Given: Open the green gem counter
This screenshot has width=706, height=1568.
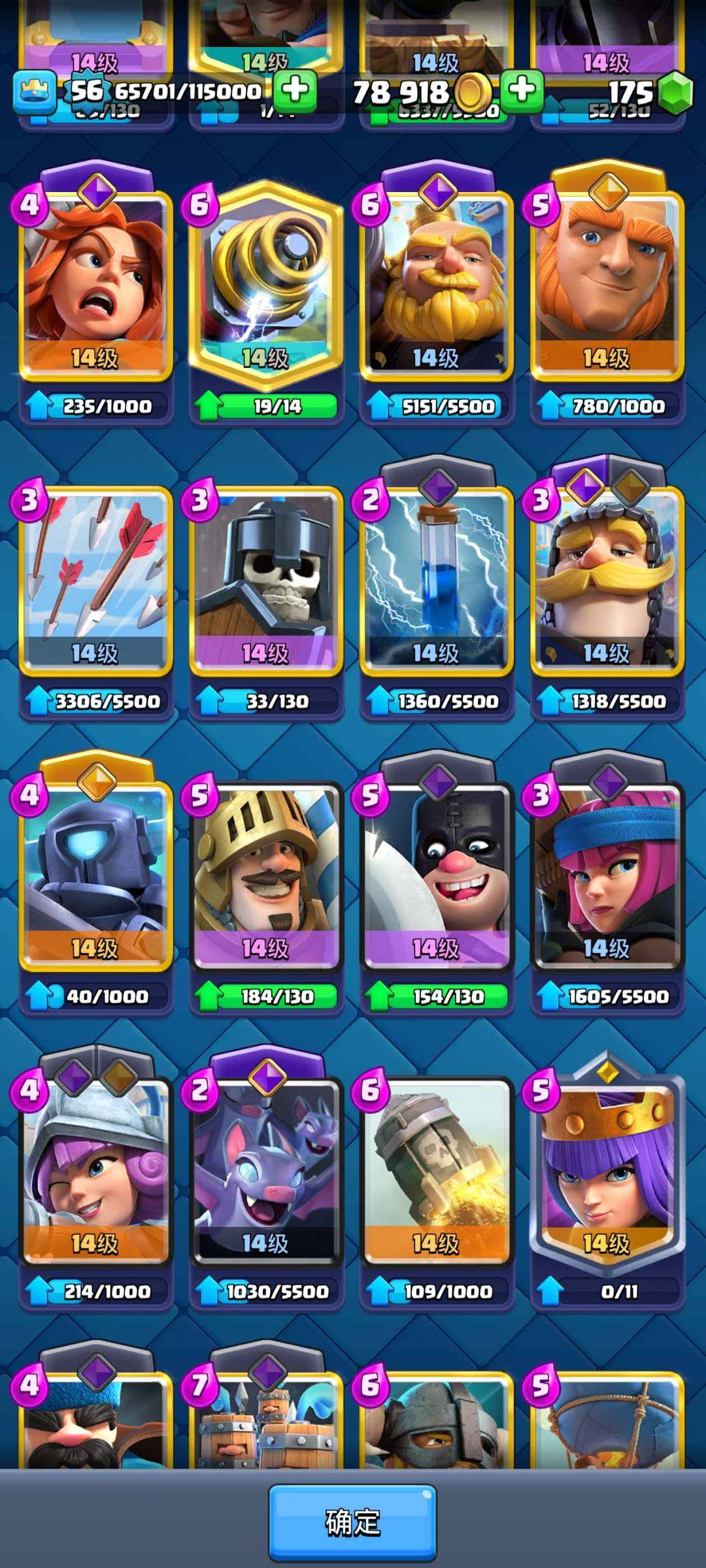Looking at the screenshot, I should [673, 92].
